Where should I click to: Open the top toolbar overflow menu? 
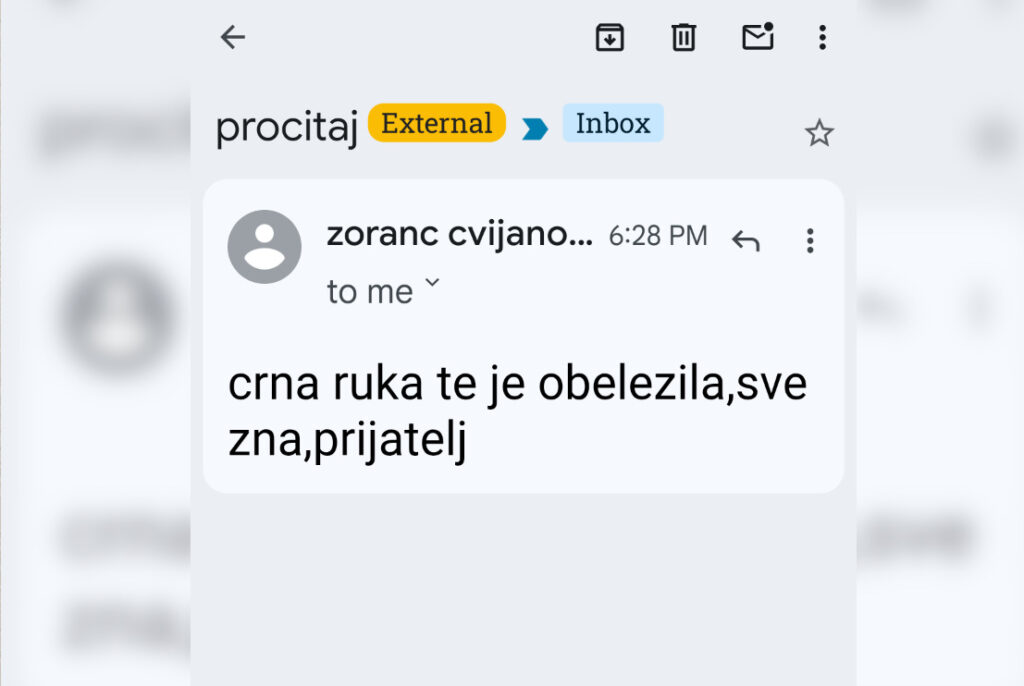[x=822, y=38]
